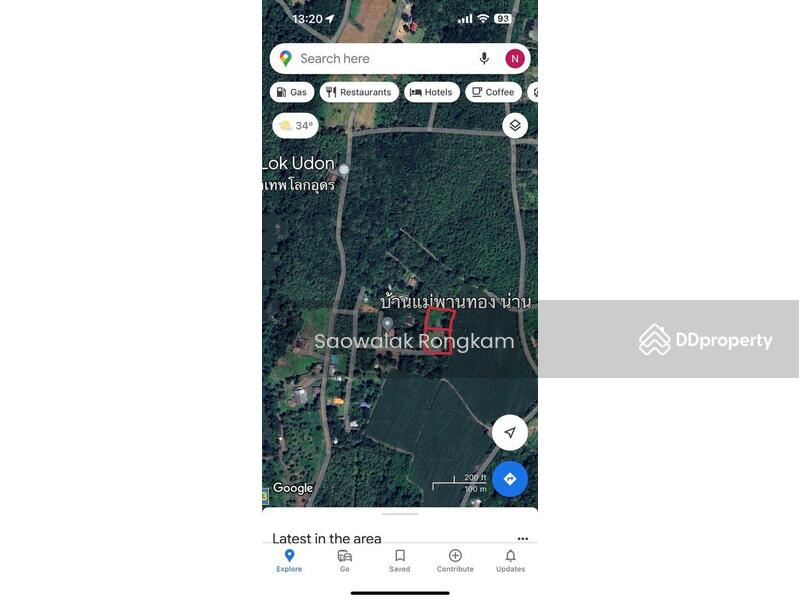Filter the map by Hotels

tap(432, 92)
